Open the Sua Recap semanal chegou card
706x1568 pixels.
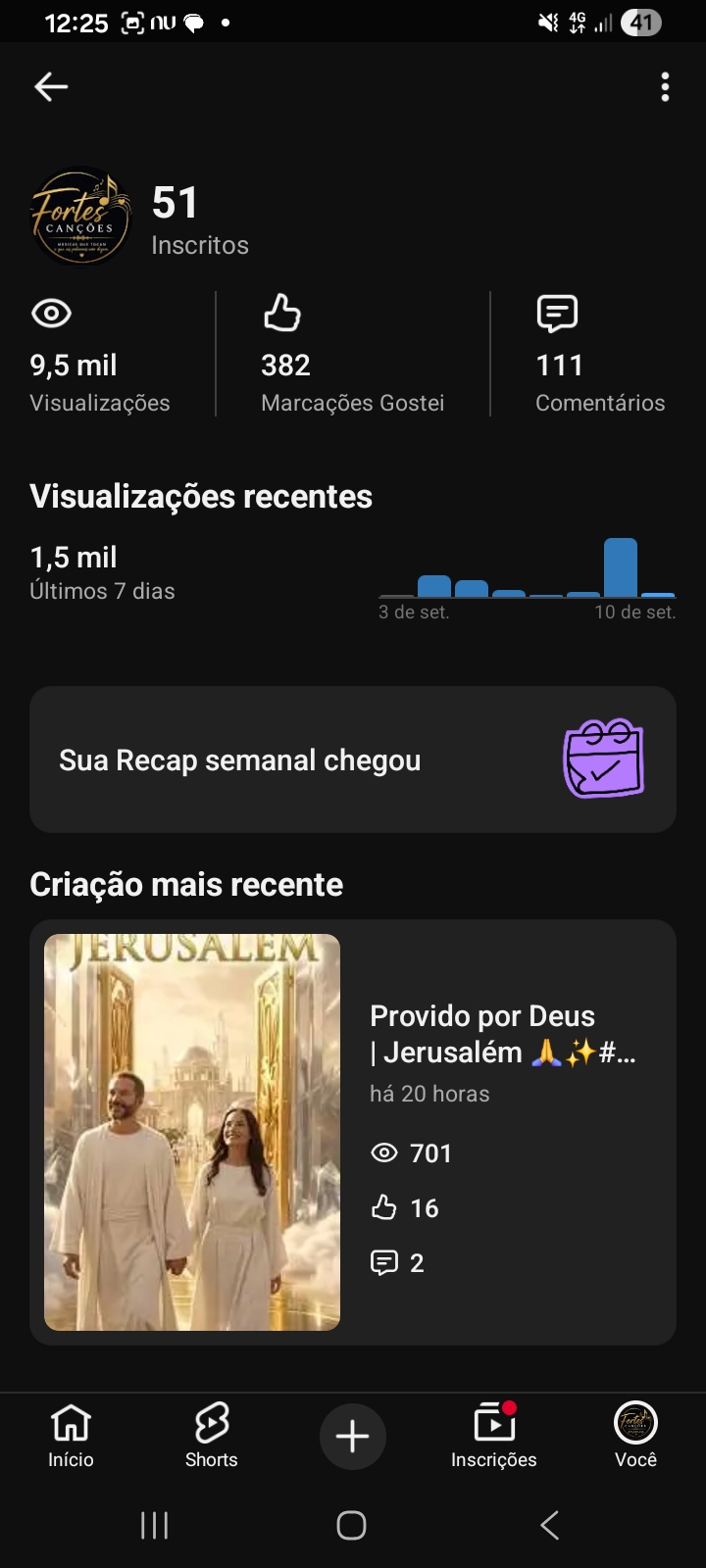point(353,759)
